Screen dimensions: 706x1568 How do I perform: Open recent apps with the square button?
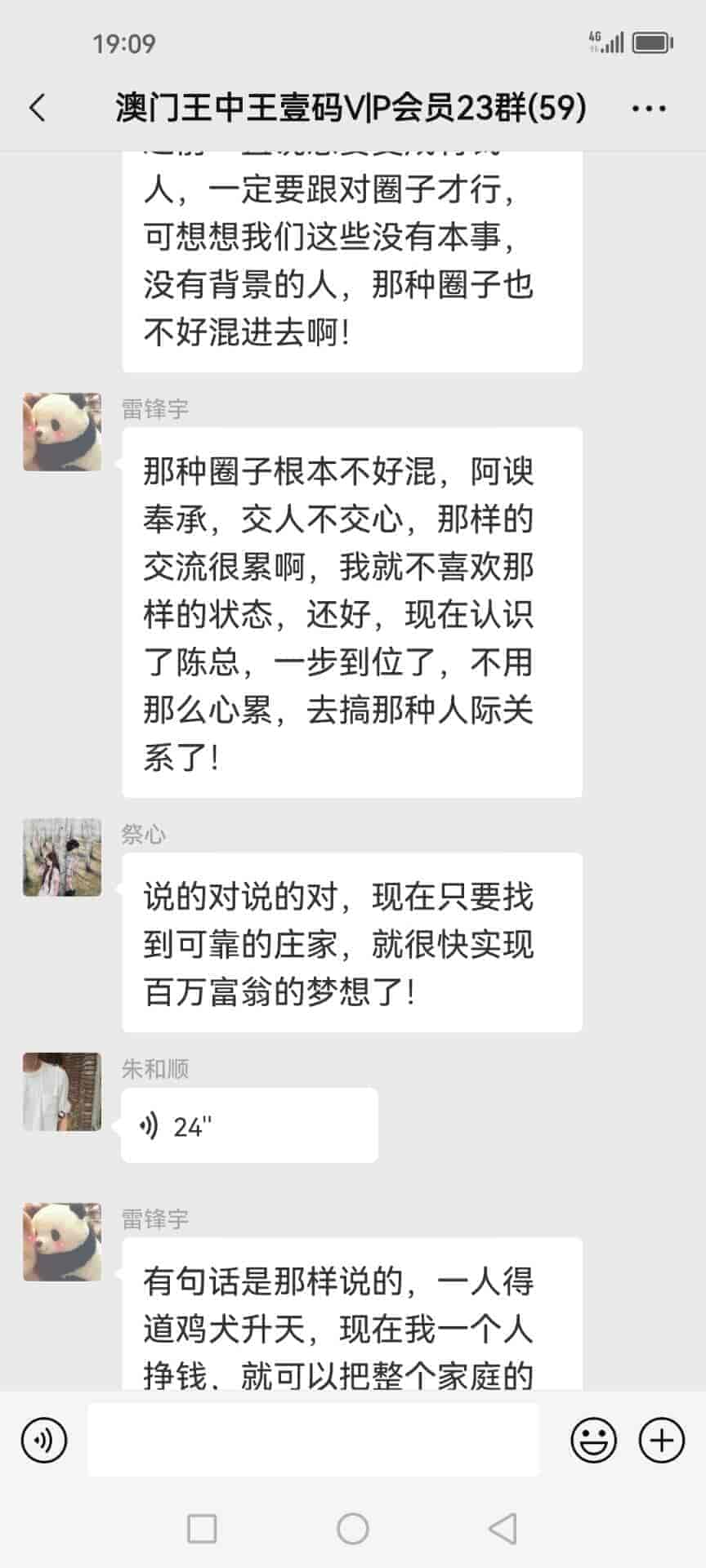click(x=202, y=1528)
